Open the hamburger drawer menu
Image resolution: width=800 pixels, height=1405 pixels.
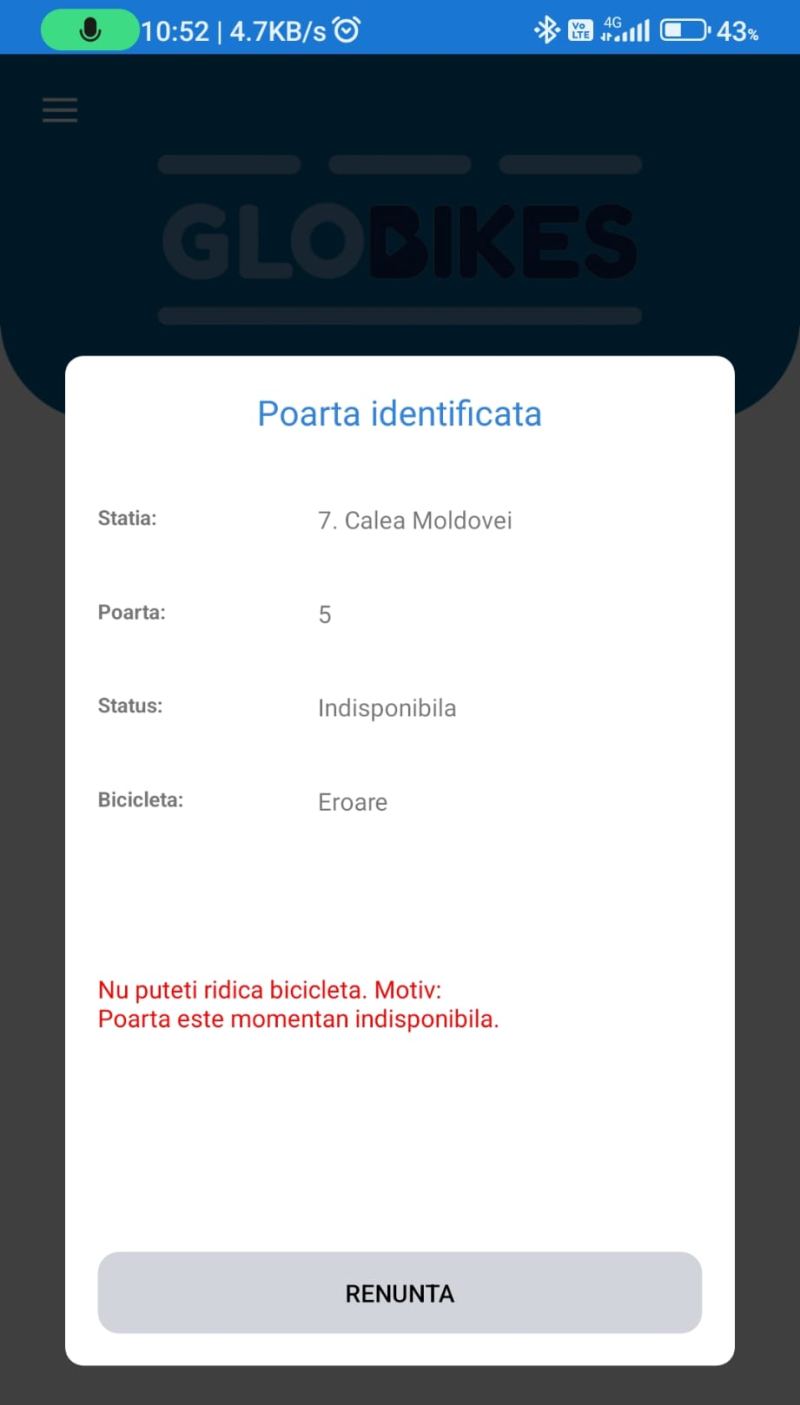(60, 110)
